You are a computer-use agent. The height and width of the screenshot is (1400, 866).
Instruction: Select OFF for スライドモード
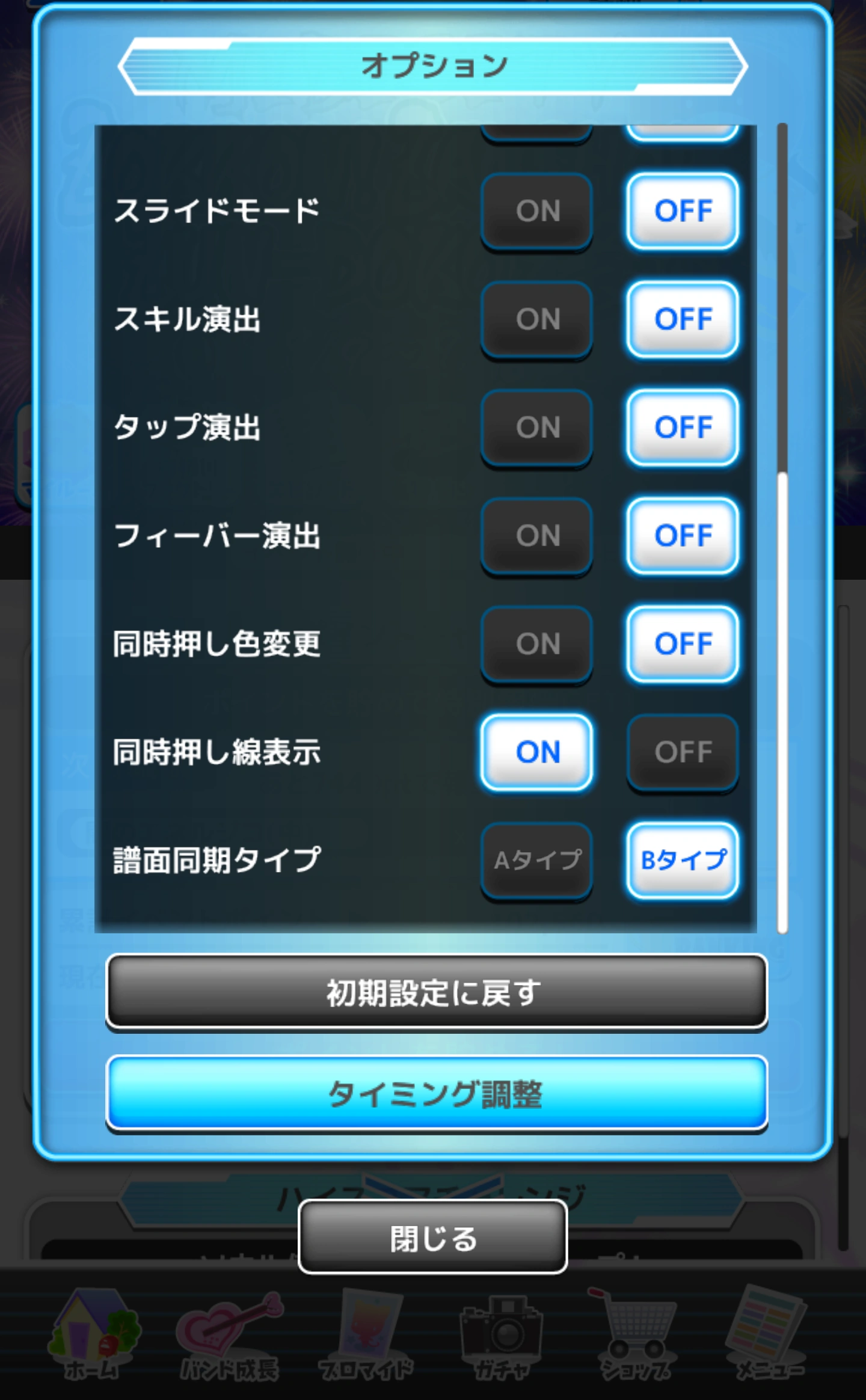click(x=683, y=211)
